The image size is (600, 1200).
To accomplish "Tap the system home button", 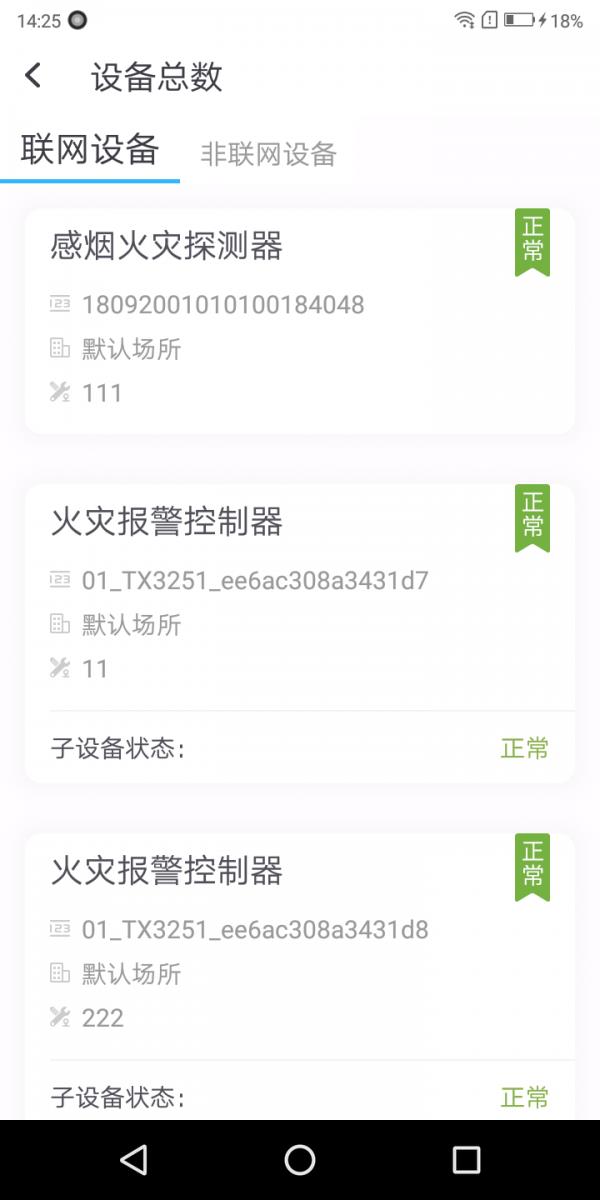I will point(300,1160).
